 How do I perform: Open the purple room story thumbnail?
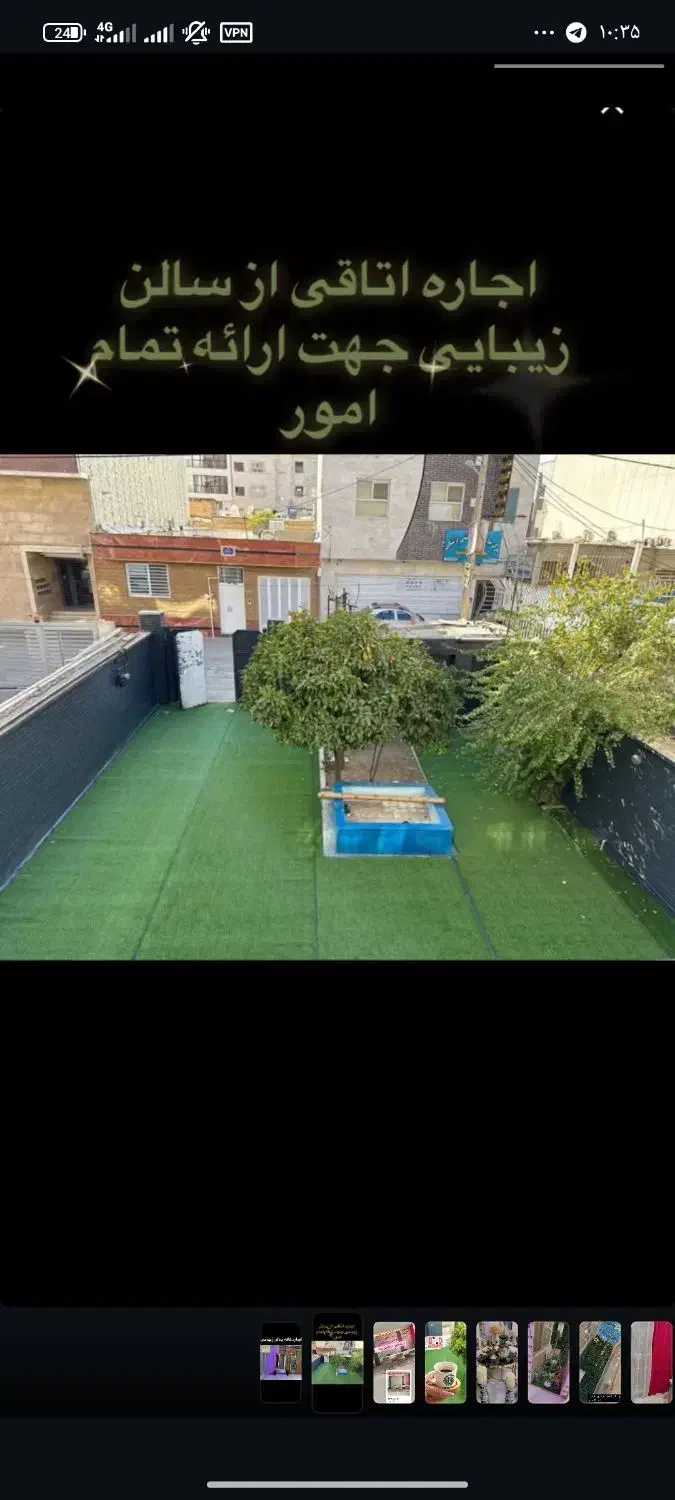(281, 1362)
